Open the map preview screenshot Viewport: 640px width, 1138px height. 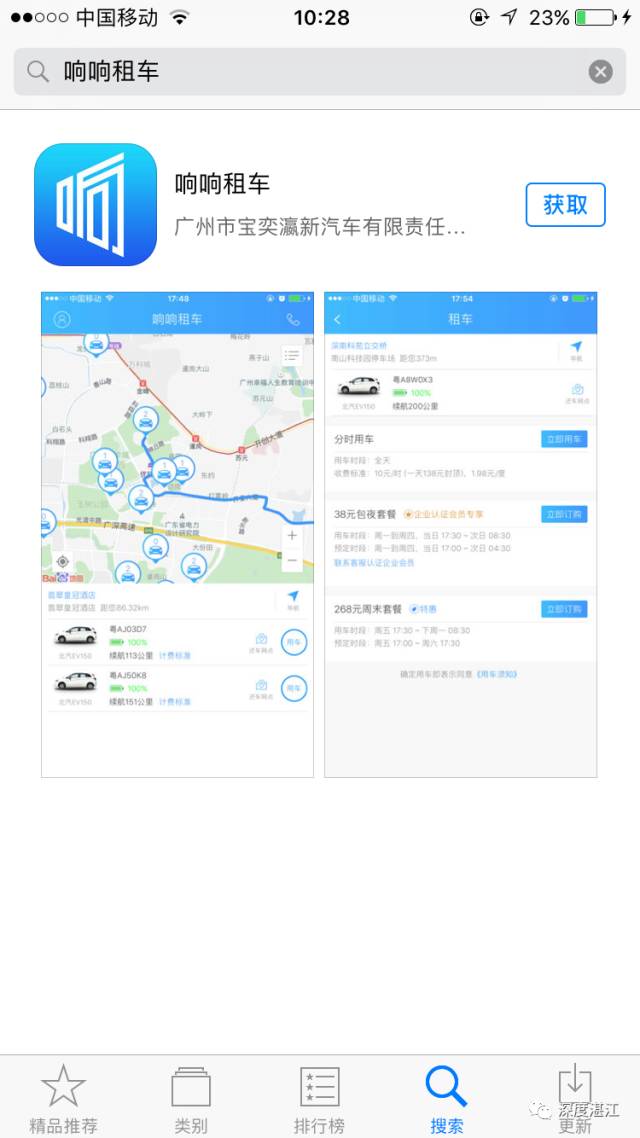(x=177, y=534)
